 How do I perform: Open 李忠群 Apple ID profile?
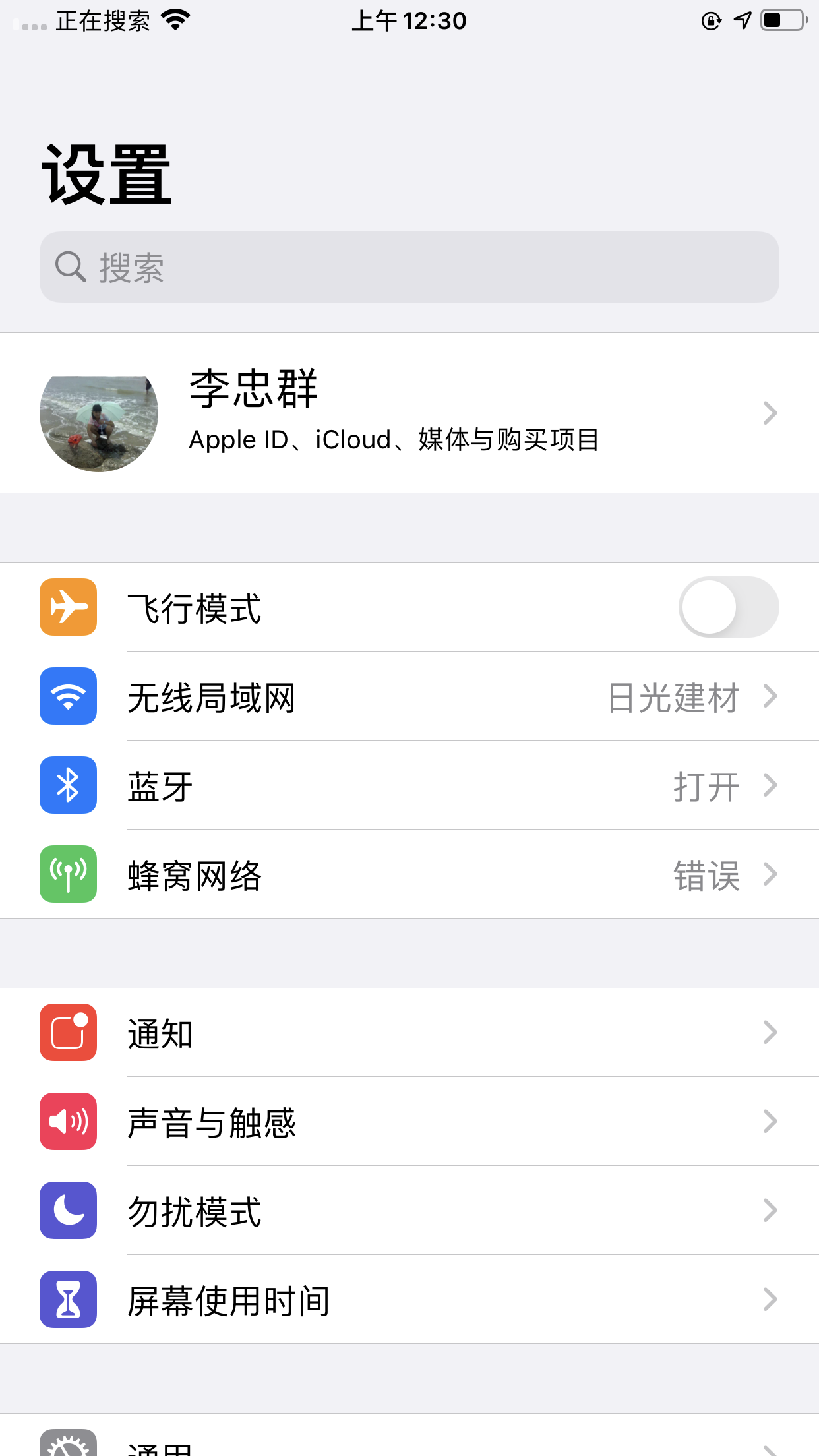[x=409, y=413]
